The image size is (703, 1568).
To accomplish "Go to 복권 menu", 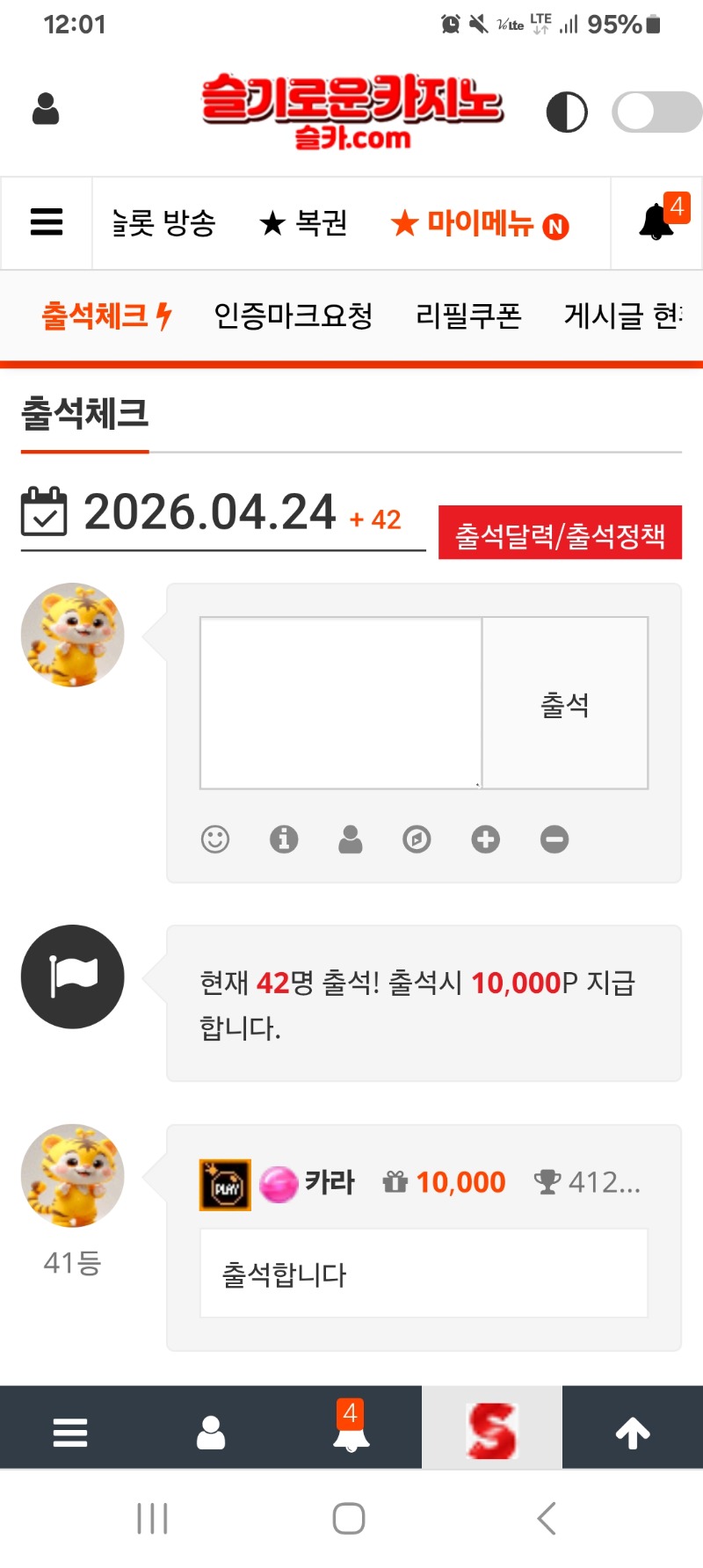I will click(304, 223).
